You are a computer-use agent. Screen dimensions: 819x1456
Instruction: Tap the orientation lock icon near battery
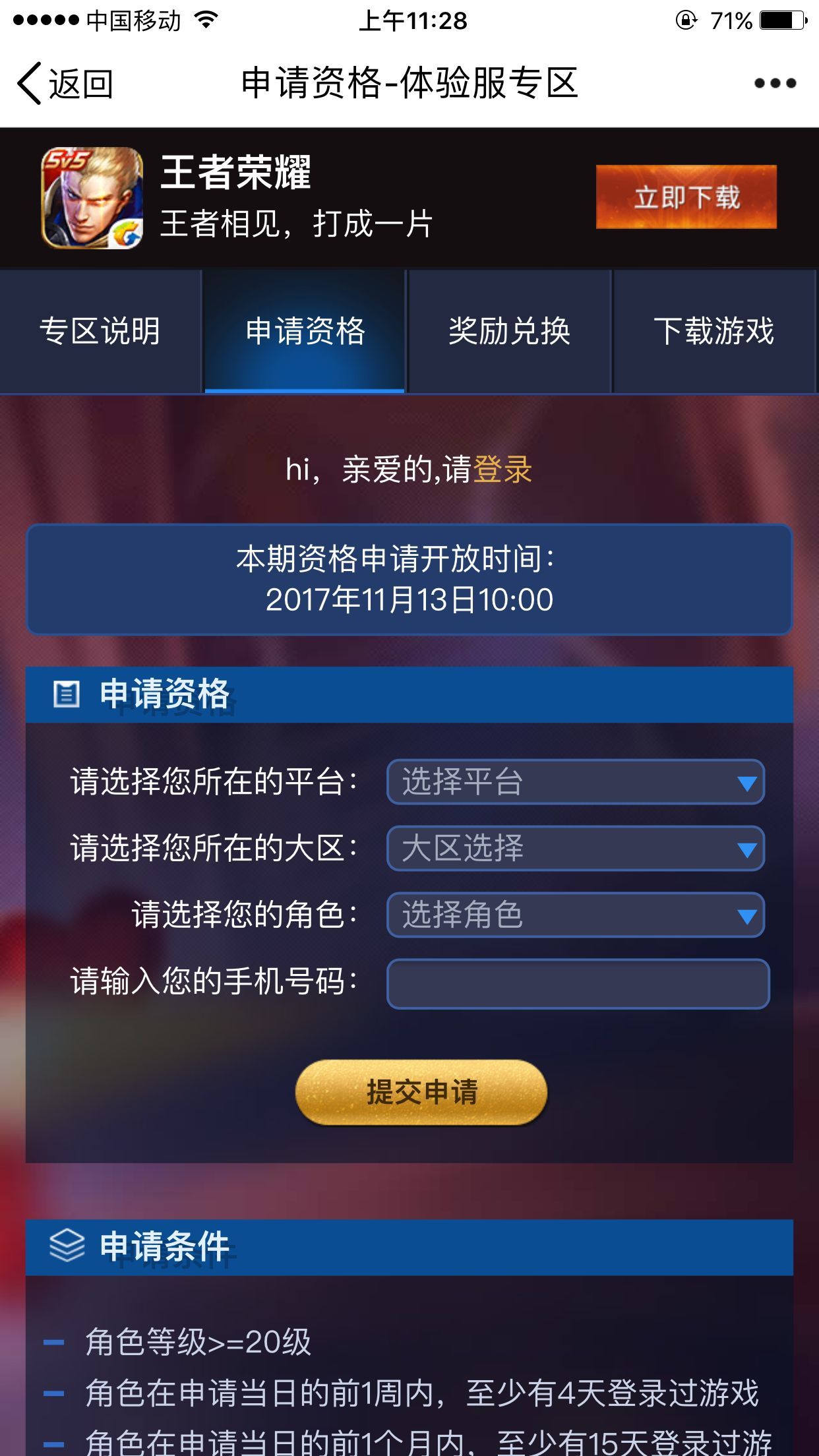click(x=688, y=19)
